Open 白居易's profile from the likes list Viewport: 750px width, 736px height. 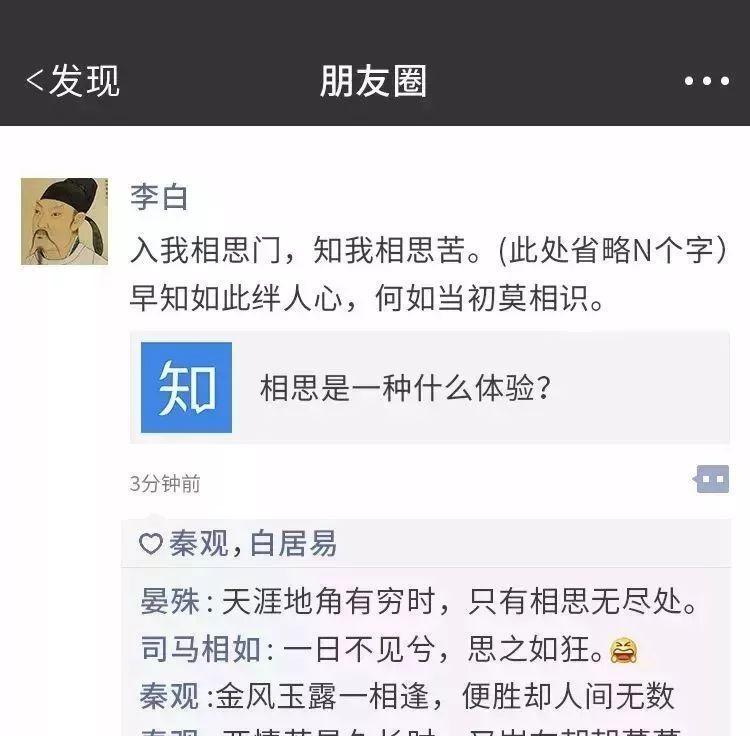pyautogui.click(x=293, y=544)
